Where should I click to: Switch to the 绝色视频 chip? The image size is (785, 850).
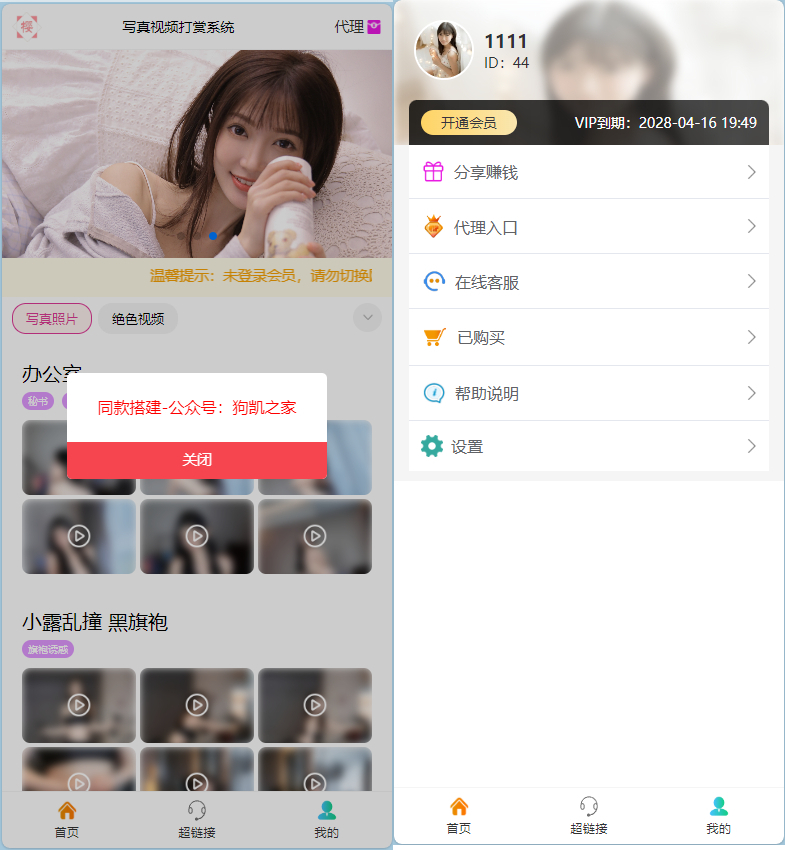(138, 318)
